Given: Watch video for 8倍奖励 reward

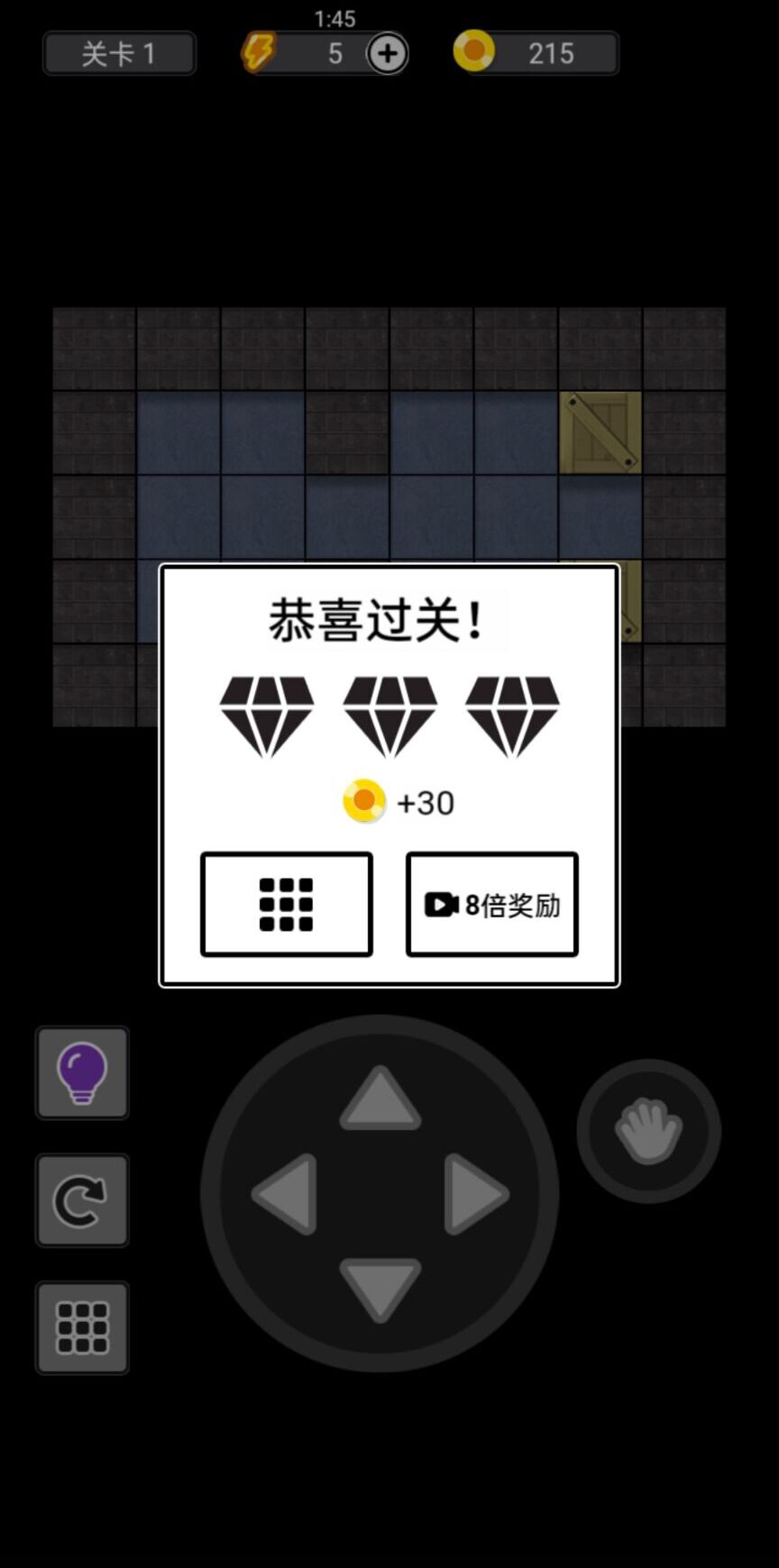Looking at the screenshot, I should click(x=491, y=904).
